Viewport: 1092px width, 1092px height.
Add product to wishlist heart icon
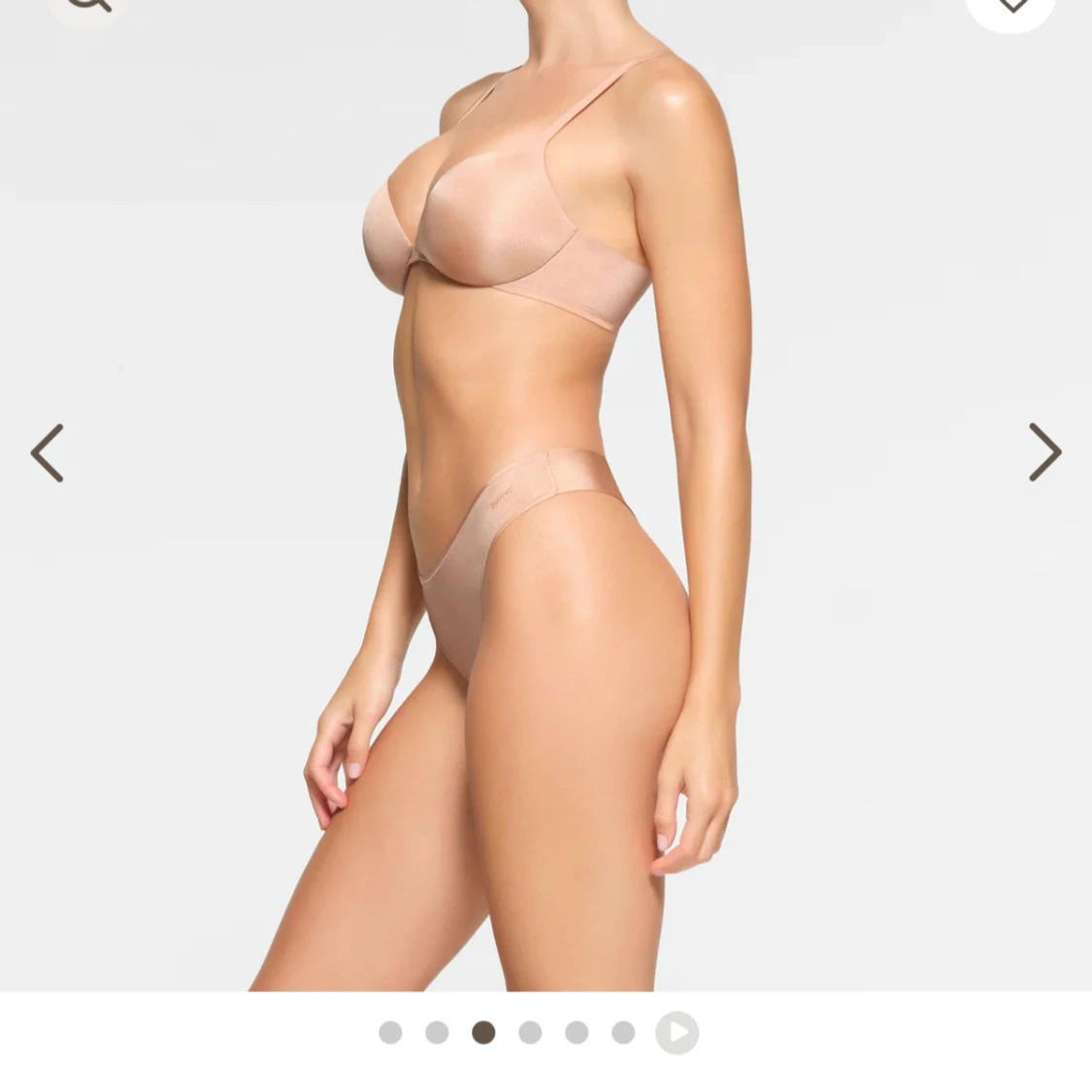point(1010,6)
